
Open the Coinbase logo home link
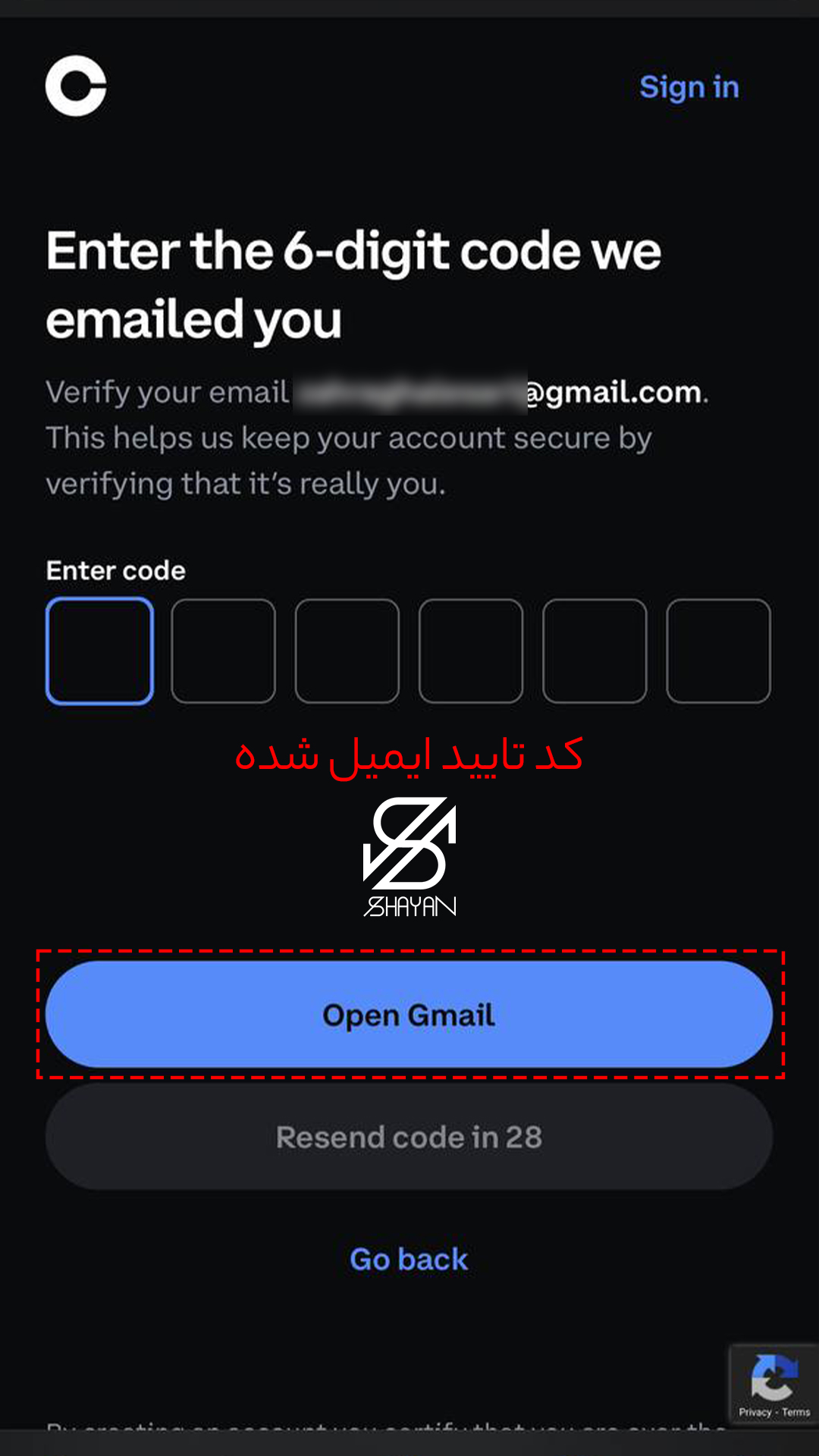76,86
